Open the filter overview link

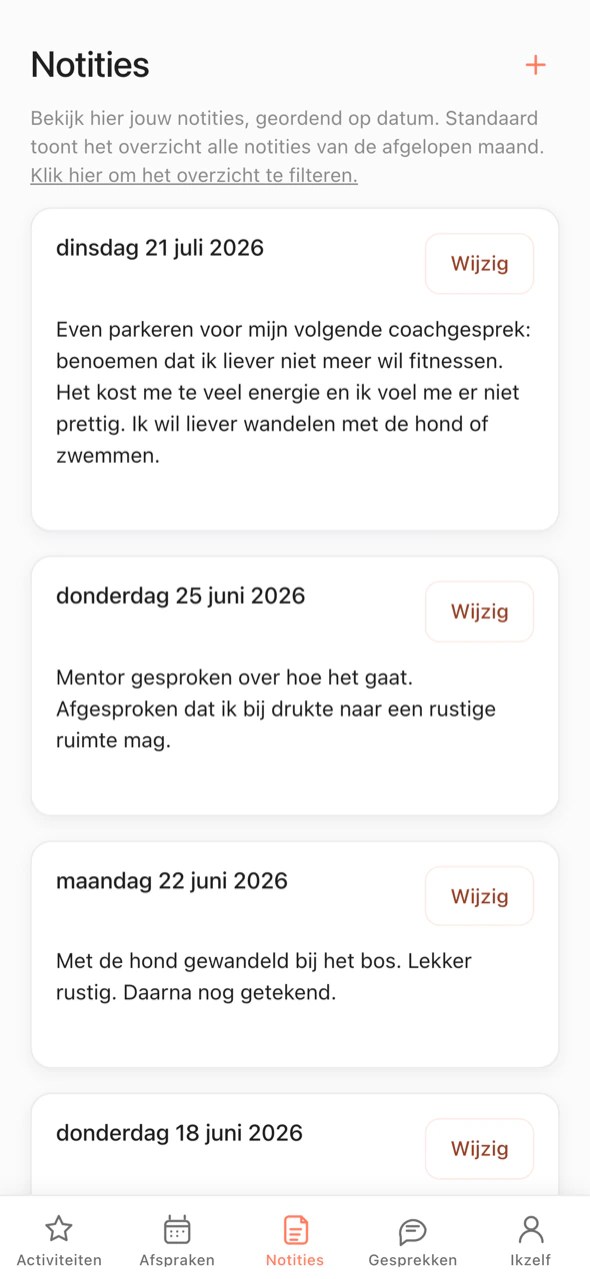[194, 175]
